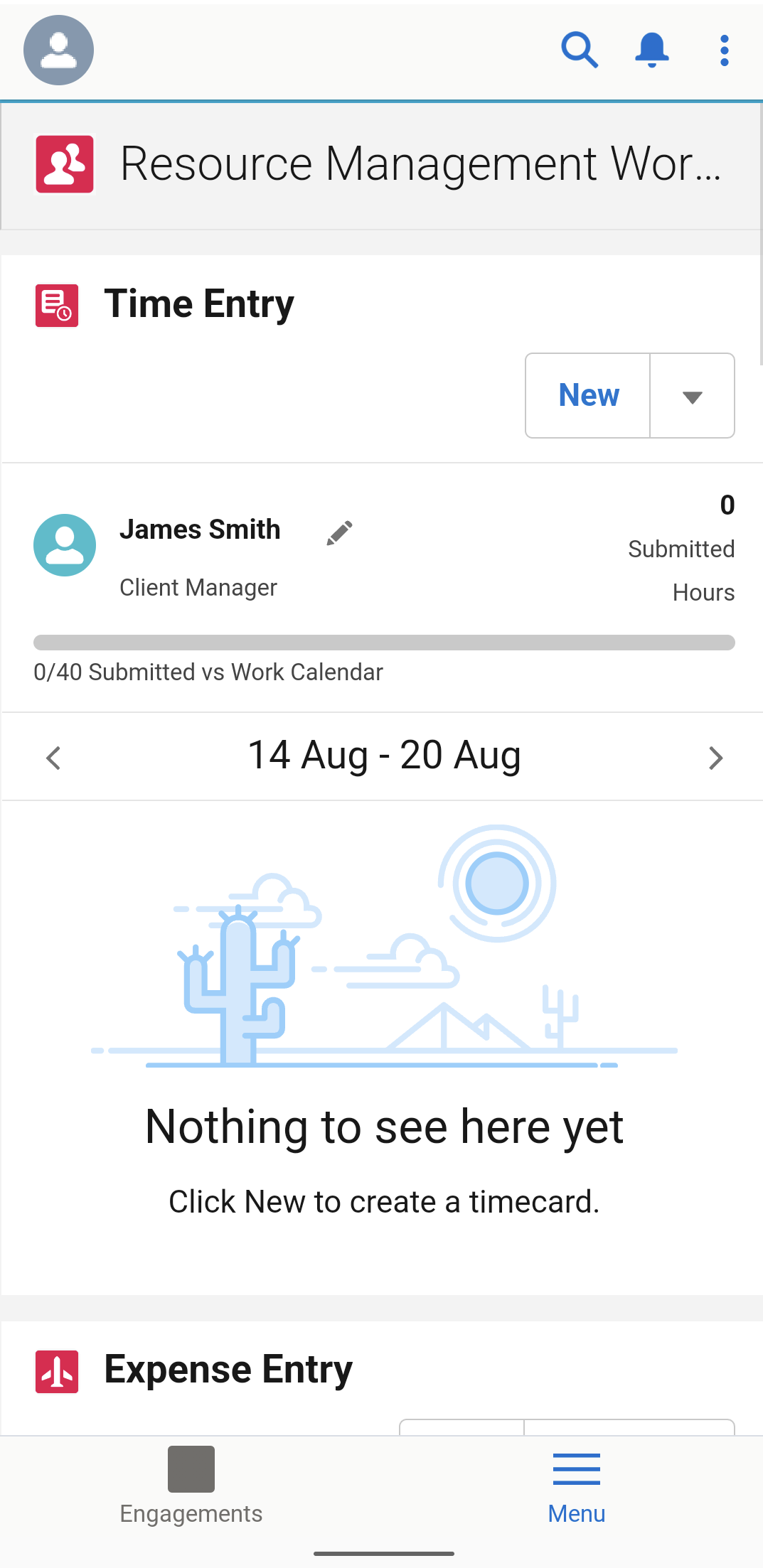Open the user profile avatar
Image resolution: width=763 pixels, height=1568 pixels.
(x=58, y=50)
